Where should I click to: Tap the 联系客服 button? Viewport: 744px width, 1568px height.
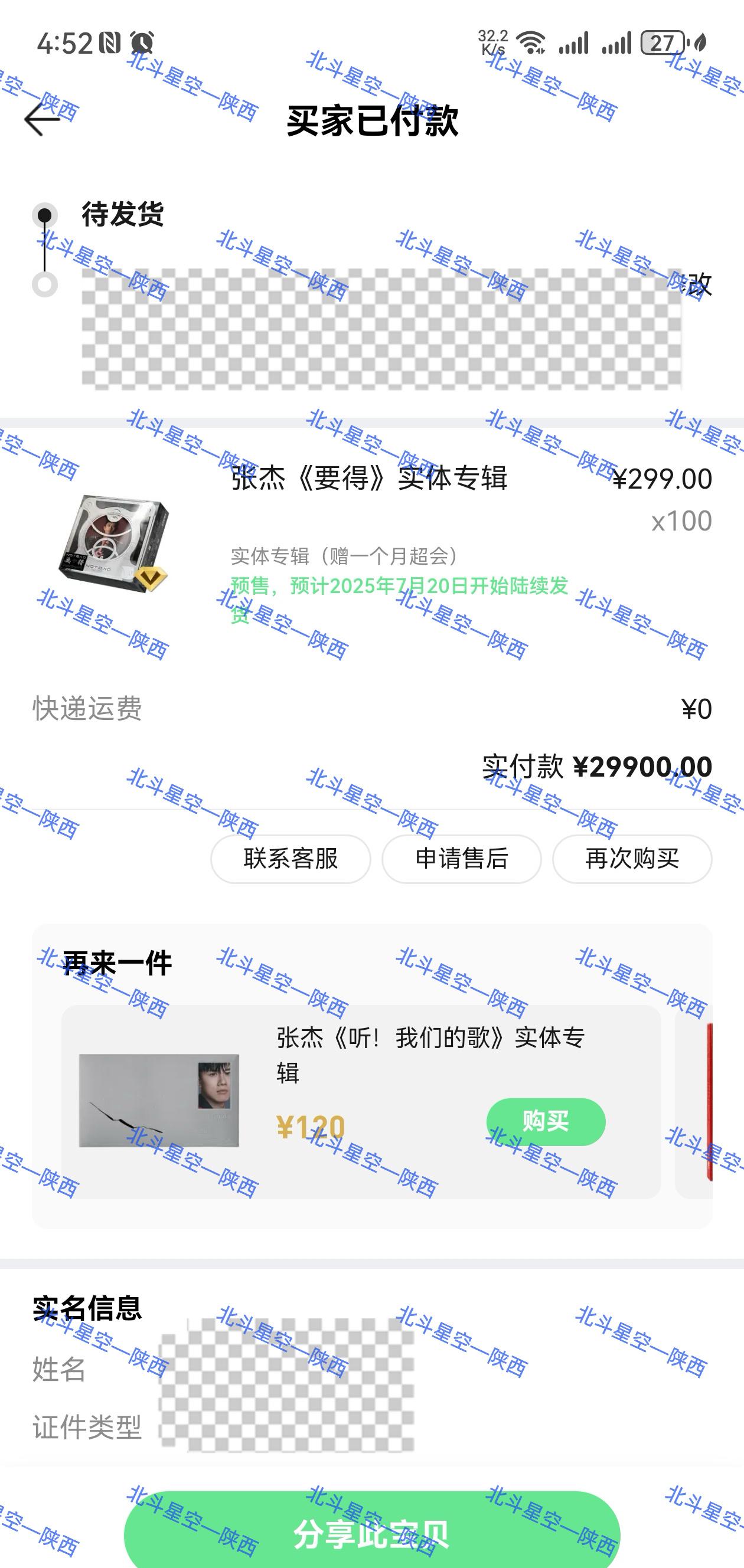pos(291,859)
